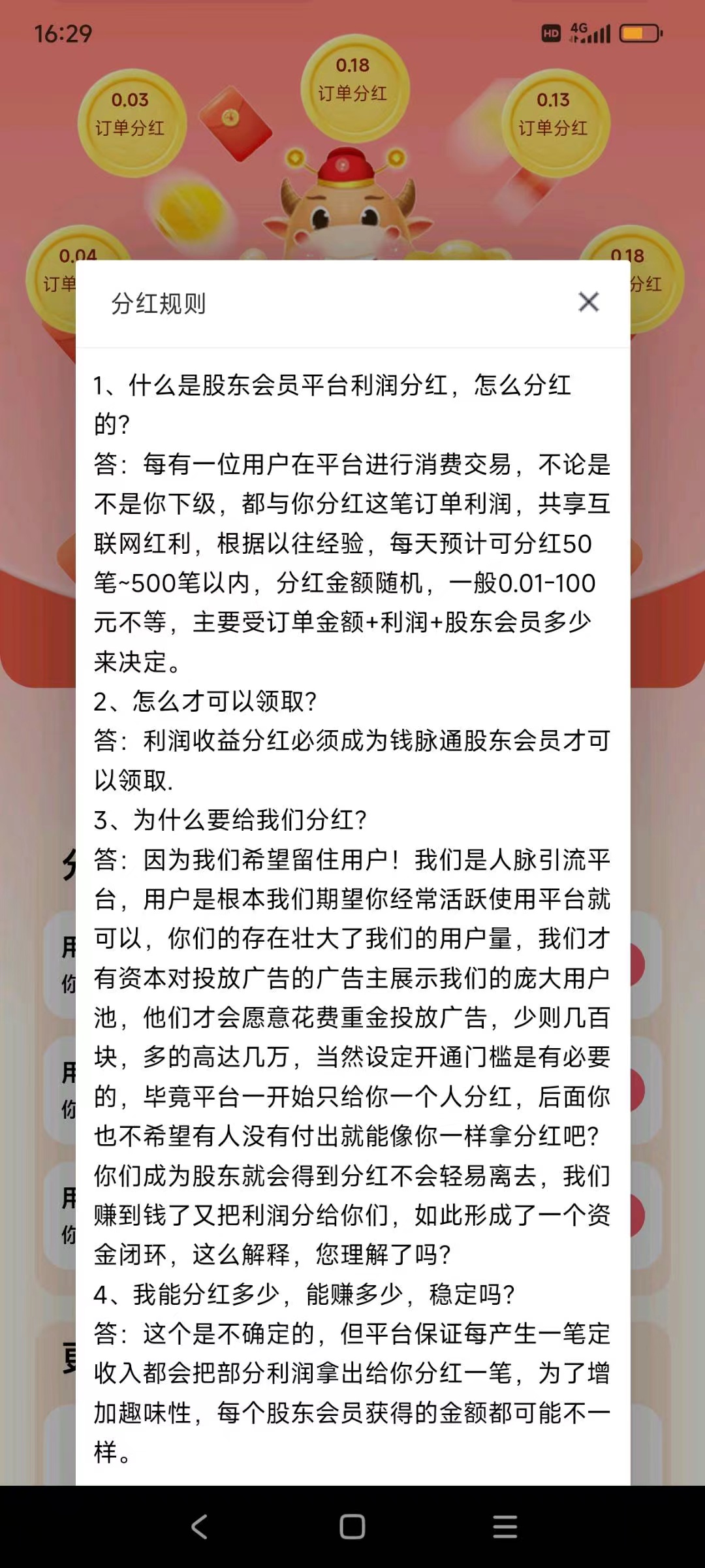Go to the home screen
Screen dimensions: 705x1568
point(352,1526)
